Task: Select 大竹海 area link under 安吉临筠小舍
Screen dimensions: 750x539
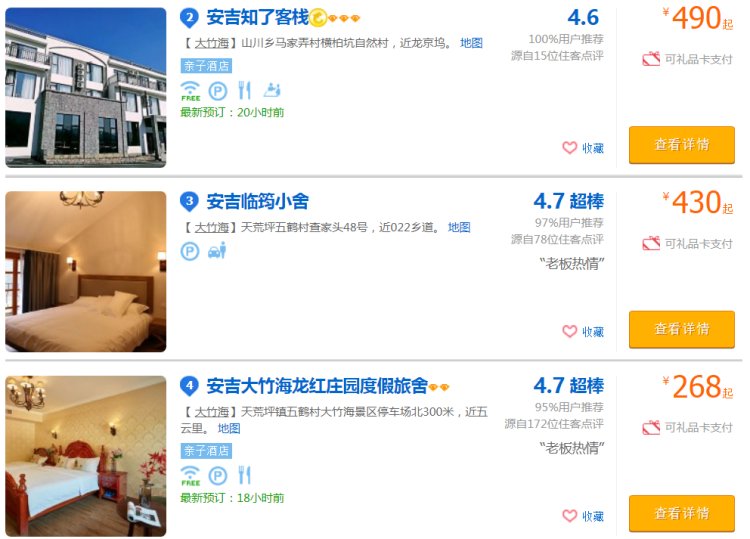Action: [x=211, y=227]
